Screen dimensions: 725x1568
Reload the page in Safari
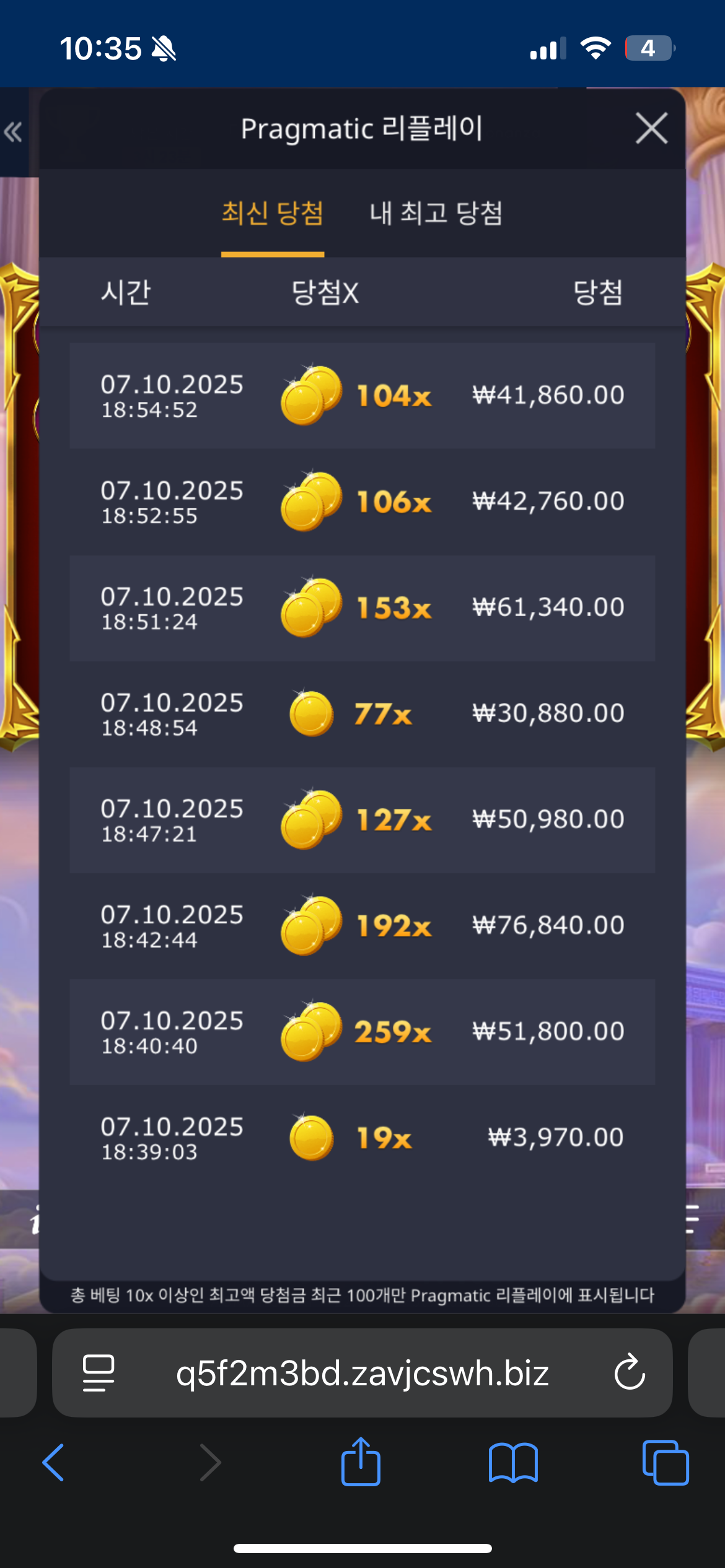point(630,1372)
